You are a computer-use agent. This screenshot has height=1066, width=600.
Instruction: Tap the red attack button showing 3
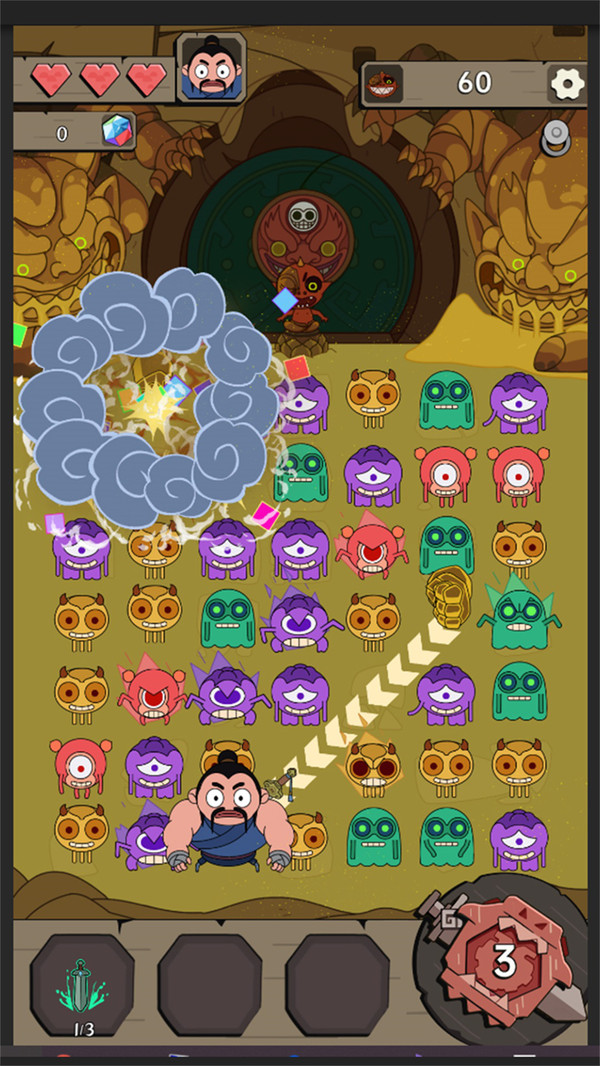coord(505,961)
